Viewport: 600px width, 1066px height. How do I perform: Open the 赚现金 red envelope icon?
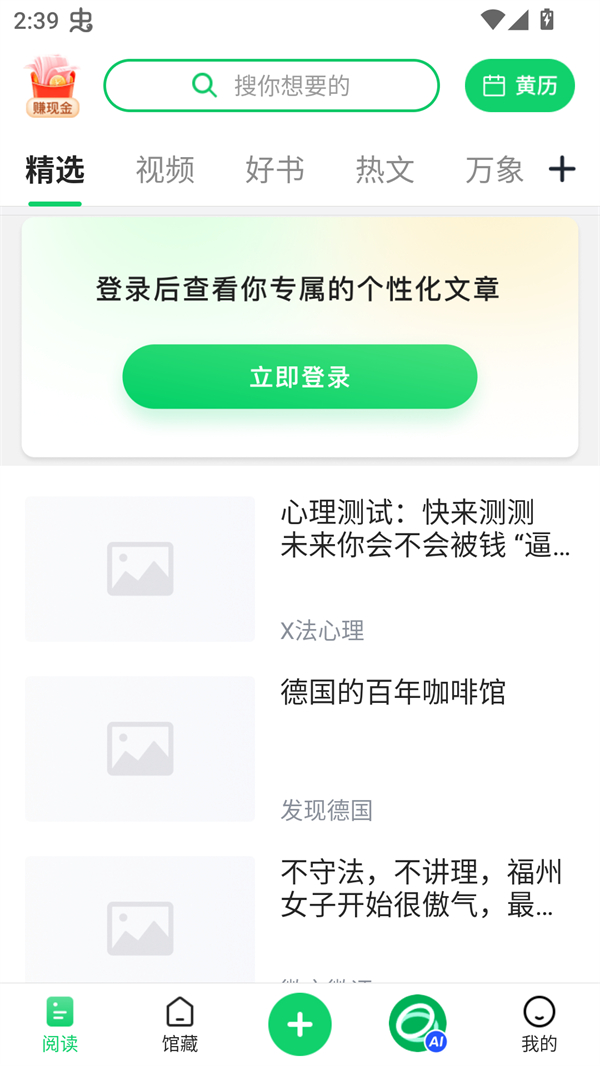click(x=52, y=86)
